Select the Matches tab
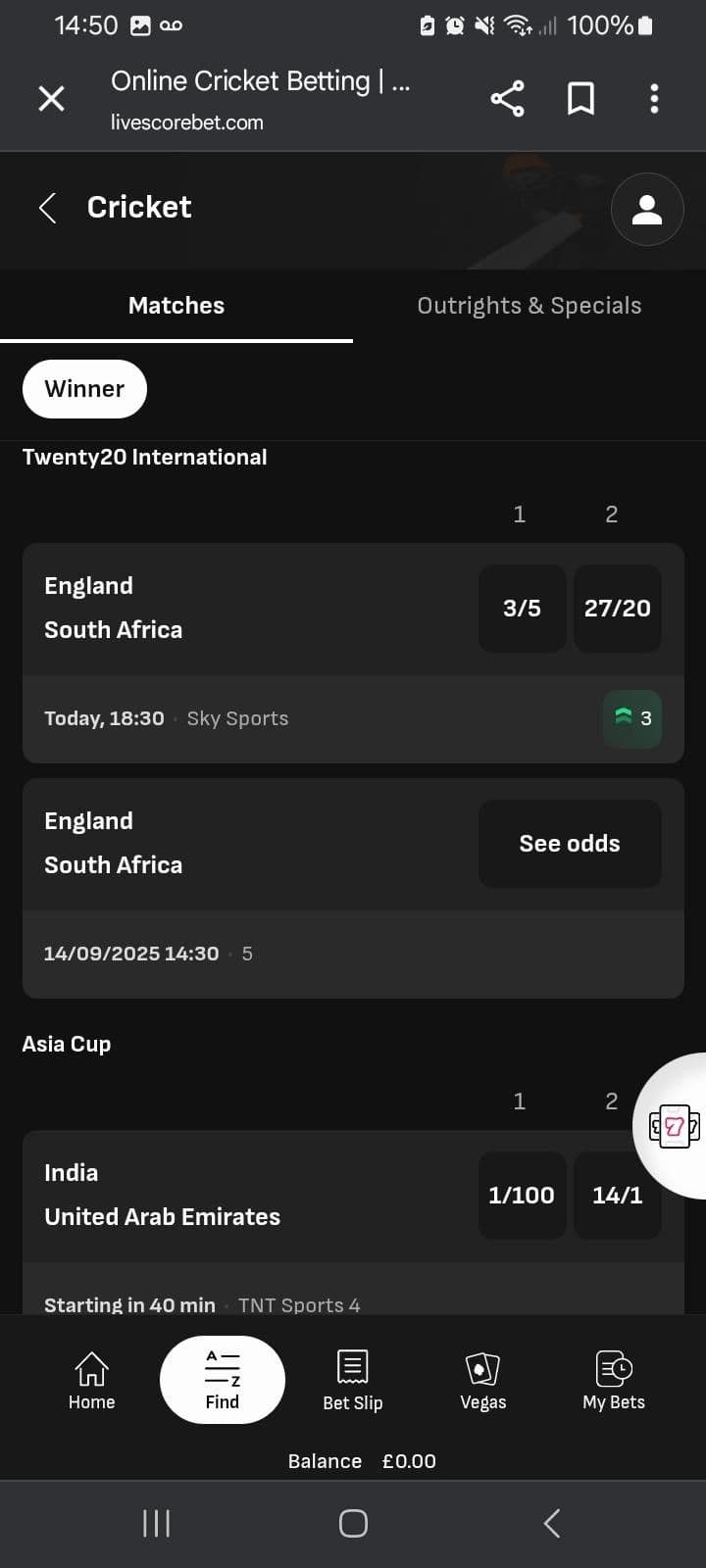706x1568 pixels. [176, 305]
